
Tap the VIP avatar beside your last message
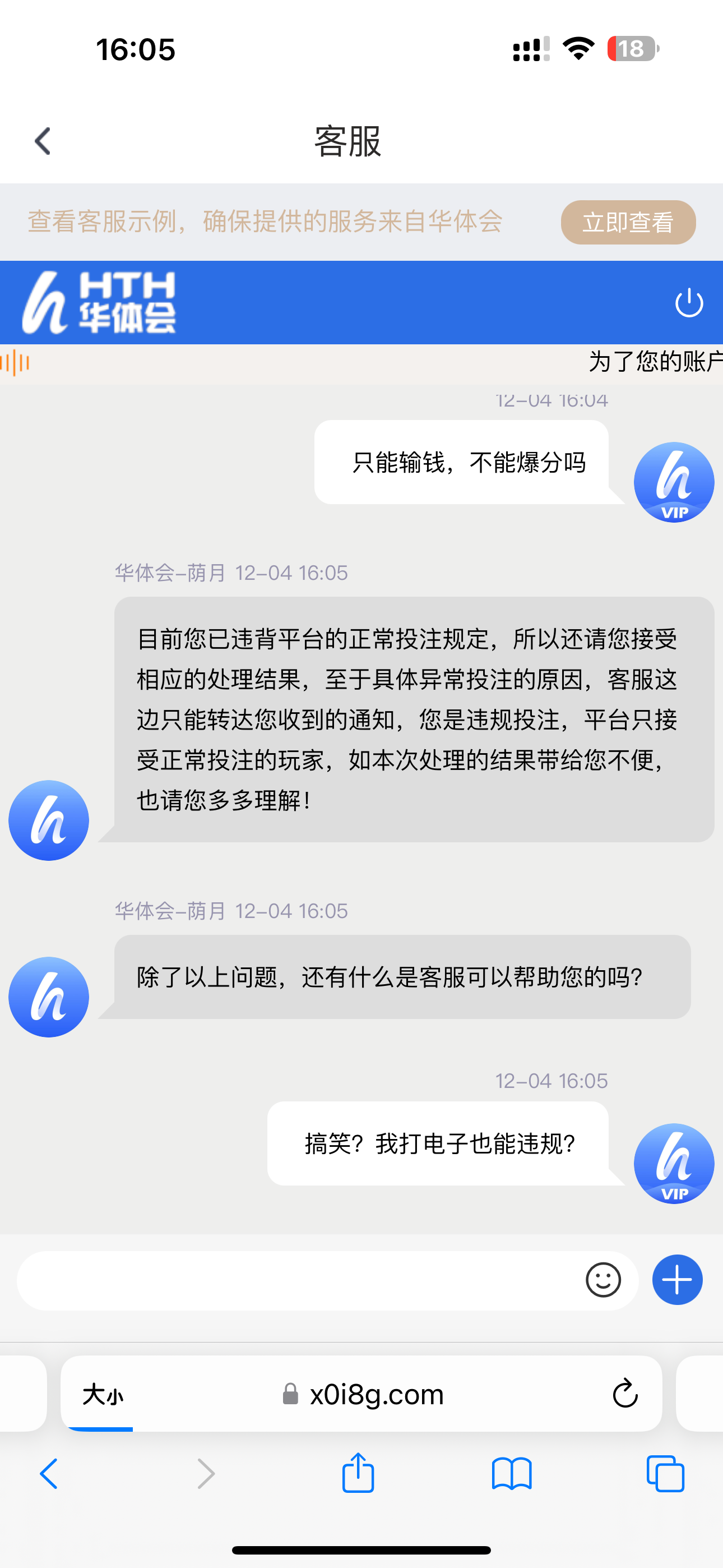click(x=674, y=1163)
